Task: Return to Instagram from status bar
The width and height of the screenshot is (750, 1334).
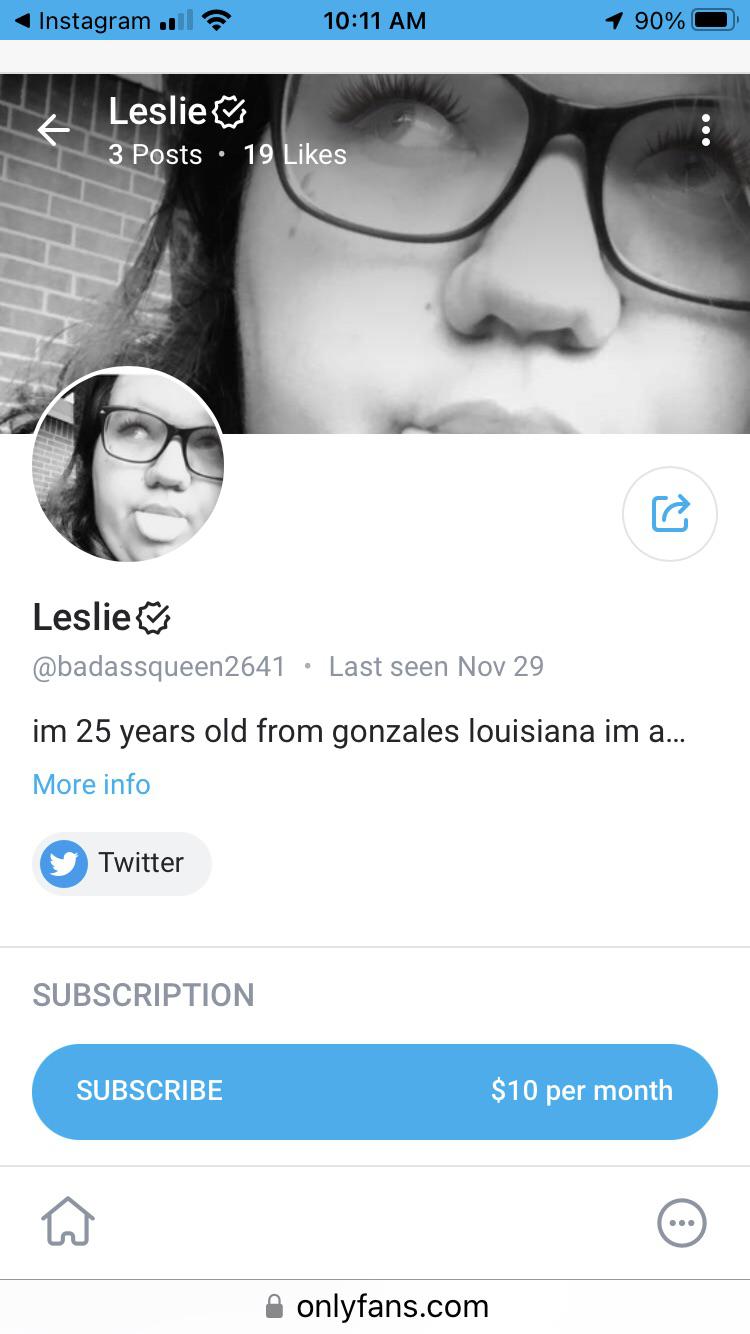Action: click(83, 20)
